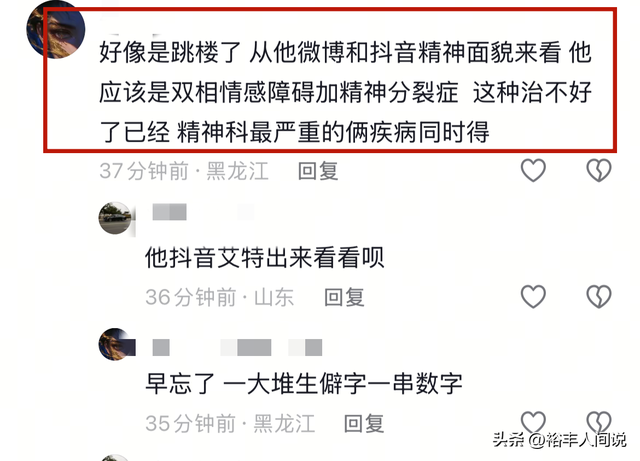Open the avatar of the 山东 commenter
This screenshot has width=640, height=461.
point(116,217)
